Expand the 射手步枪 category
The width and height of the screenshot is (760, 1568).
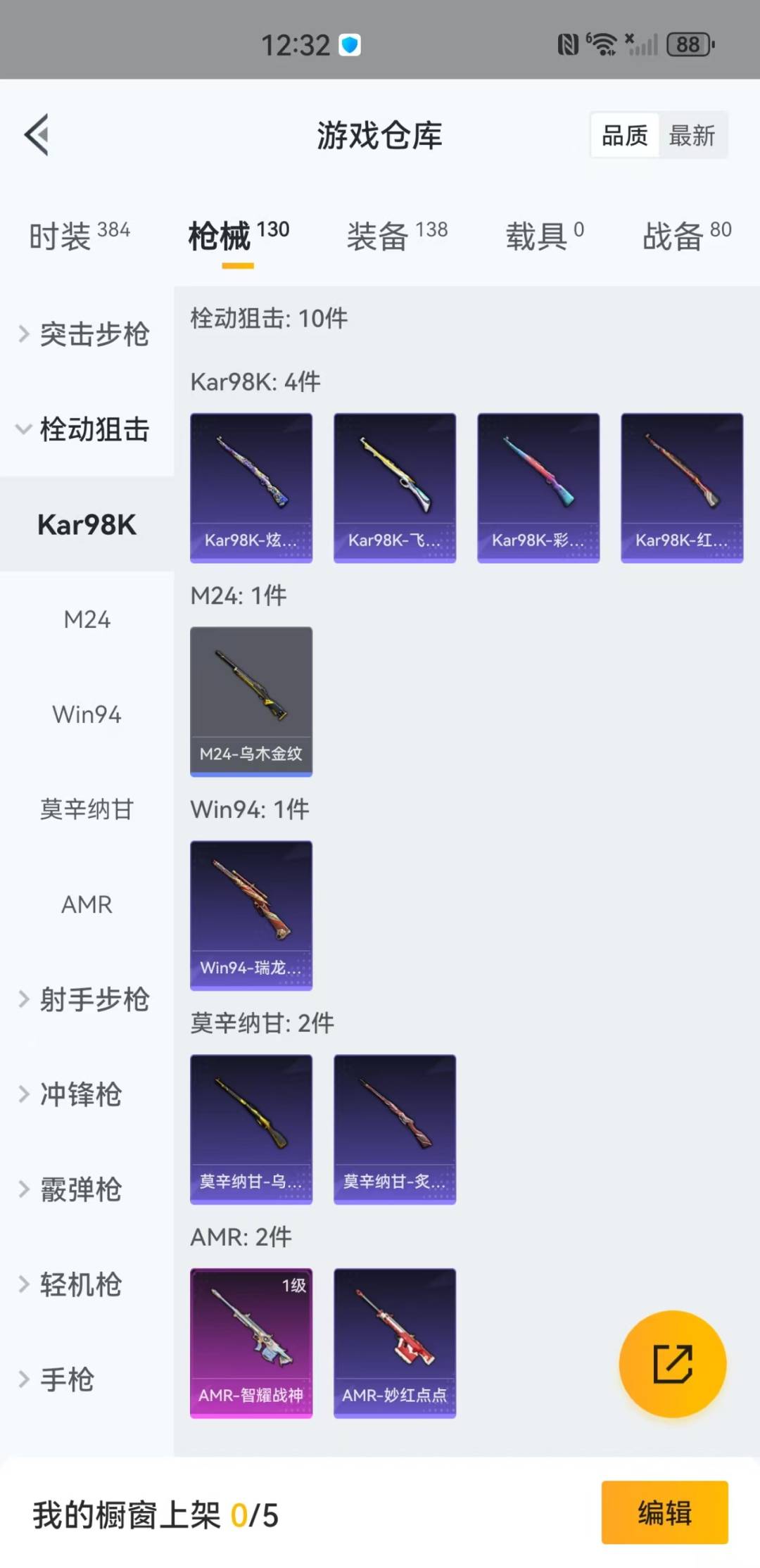(x=84, y=999)
